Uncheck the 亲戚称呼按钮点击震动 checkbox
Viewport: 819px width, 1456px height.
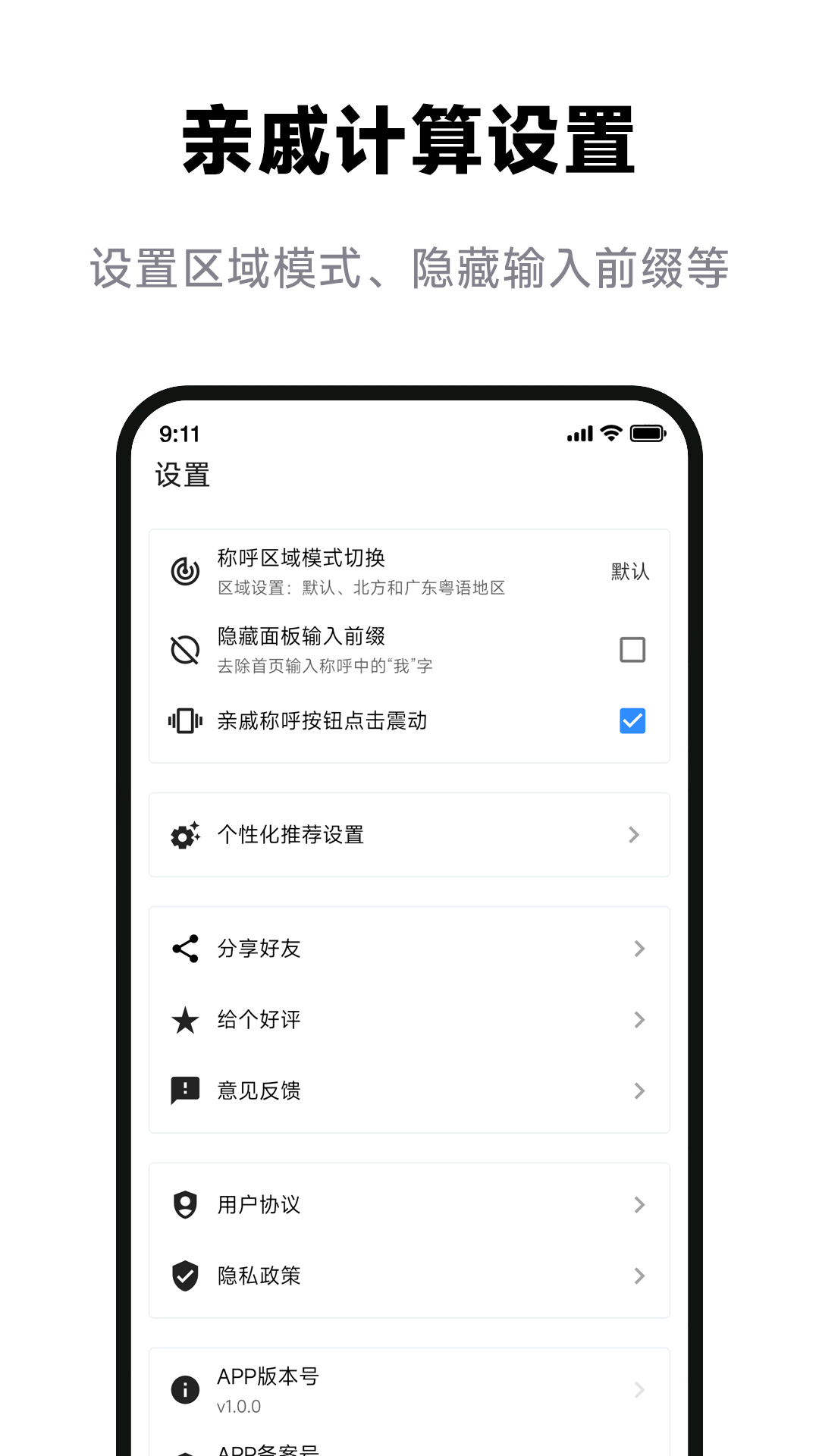(x=632, y=722)
